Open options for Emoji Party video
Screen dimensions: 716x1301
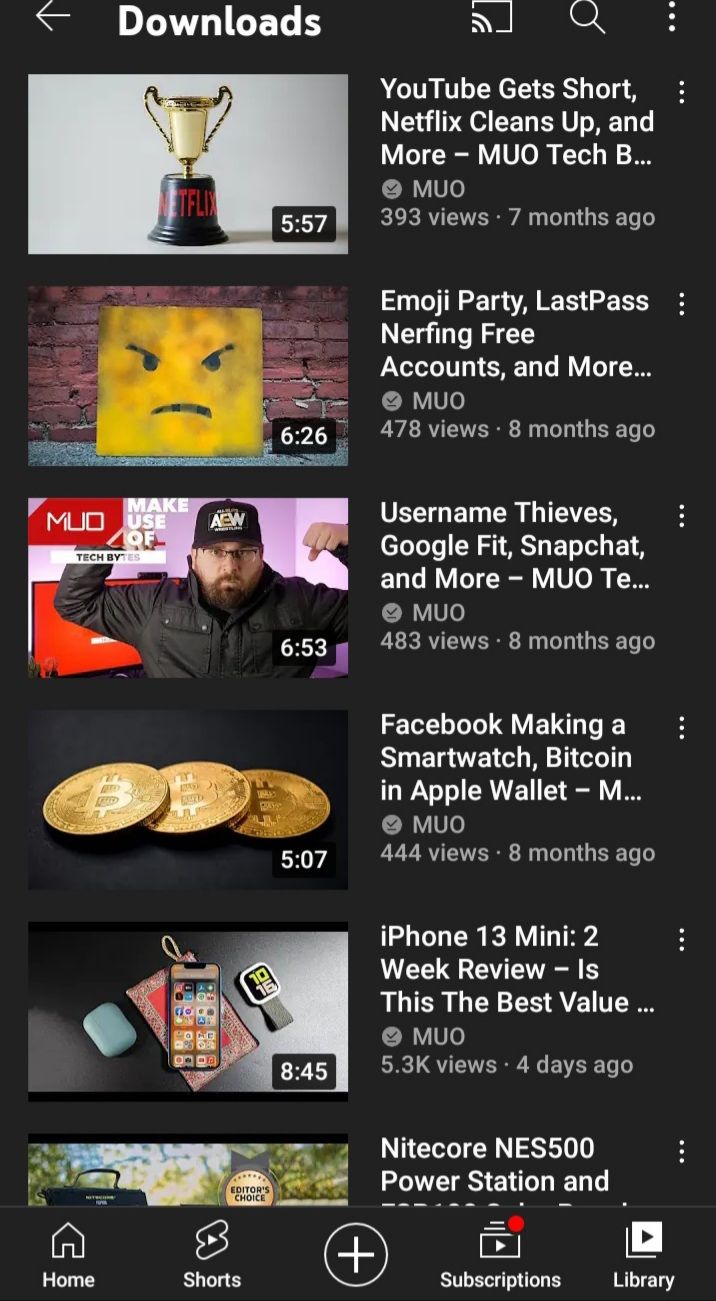coord(681,305)
